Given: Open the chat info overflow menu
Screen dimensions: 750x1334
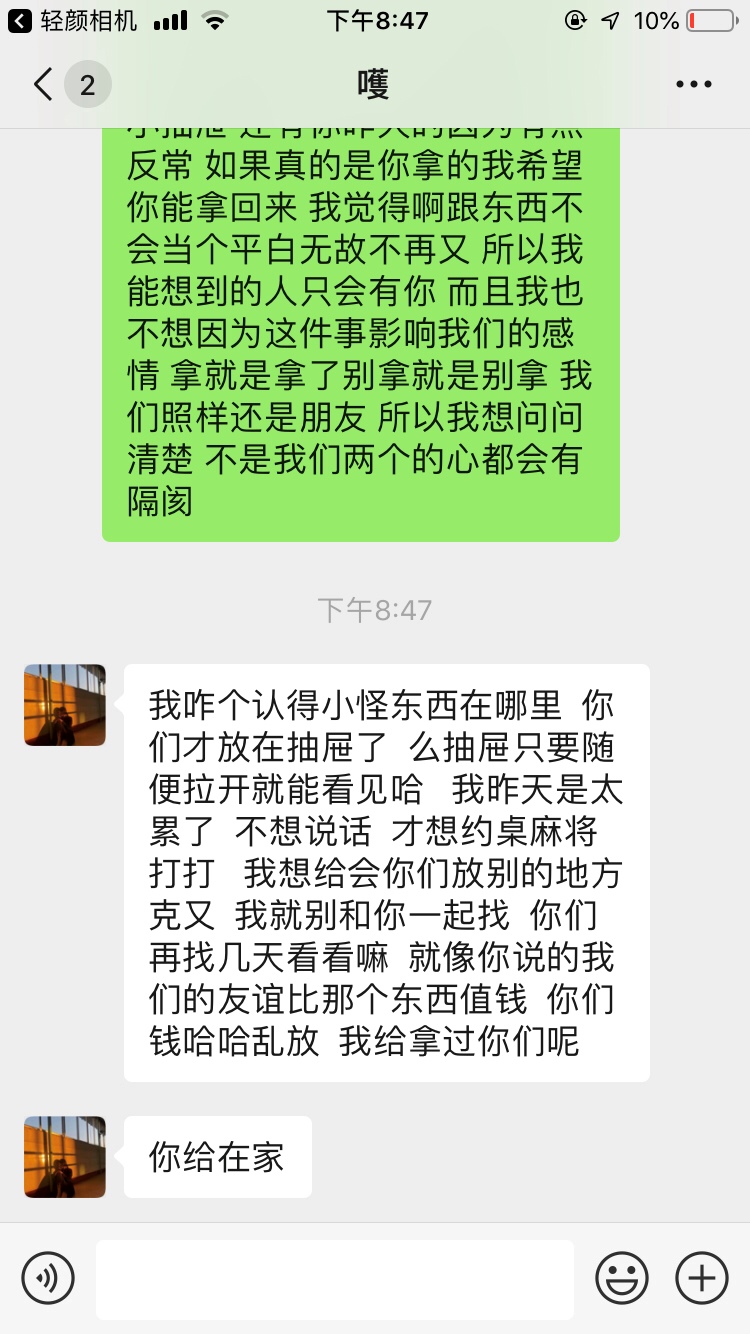Looking at the screenshot, I should (x=694, y=85).
